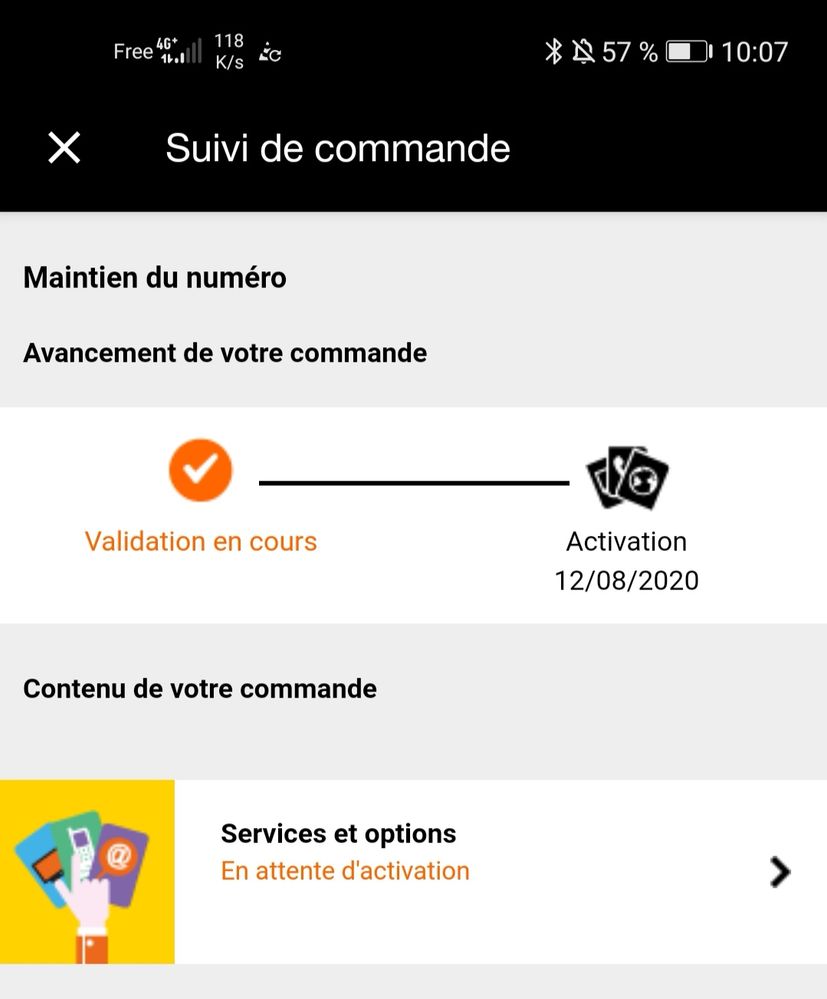This screenshot has width=827, height=999.
Task: Tap the data speed indicator icon
Action: (228, 50)
